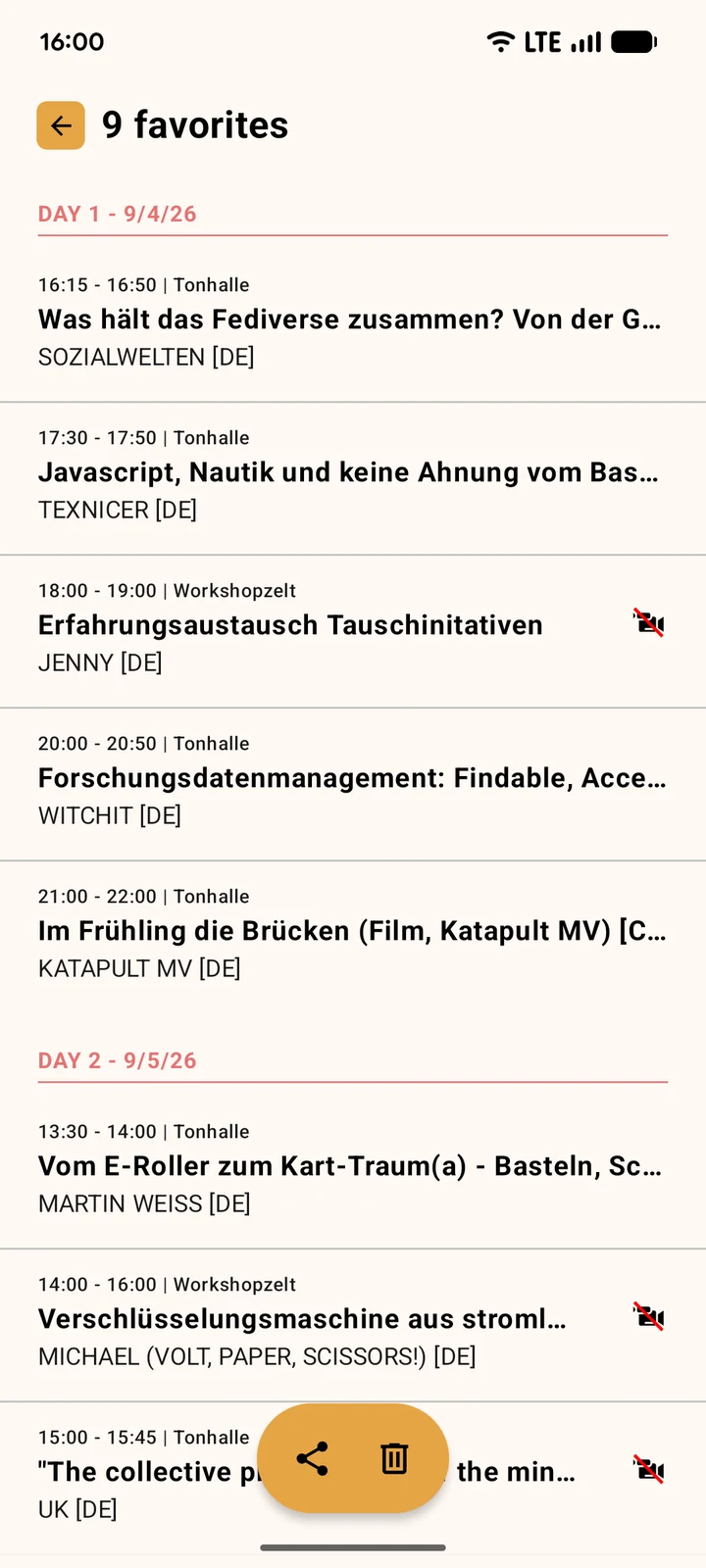Open Forschungsdatenmanagement talk by WITCHIT
This screenshot has height=1568, width=706.
353,784
